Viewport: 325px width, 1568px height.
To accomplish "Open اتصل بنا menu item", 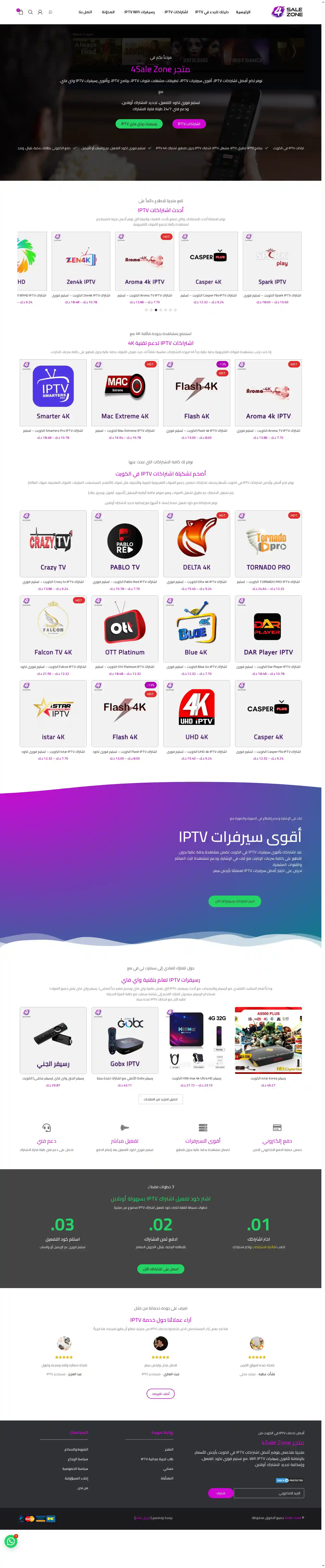I will pos(85,12).
